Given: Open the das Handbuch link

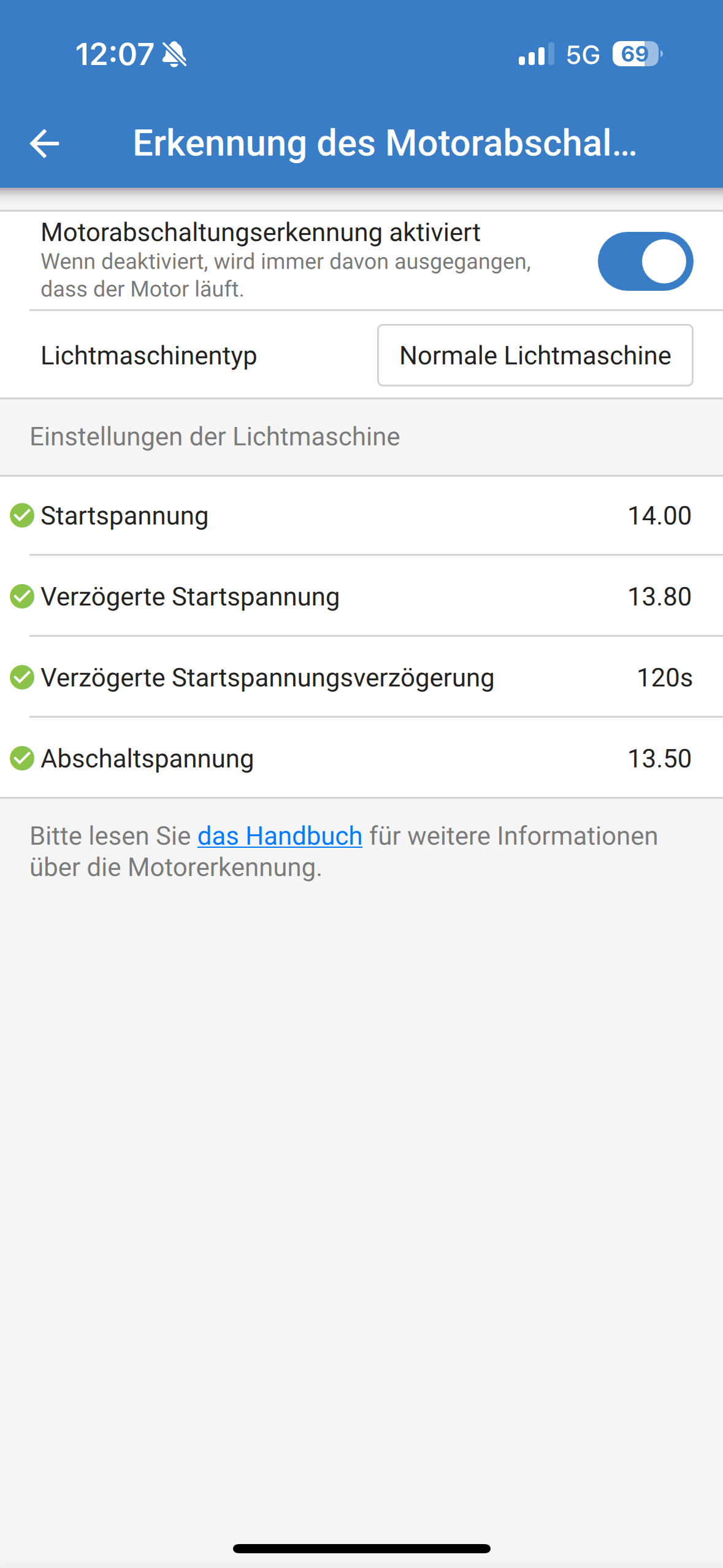Looking at the screenshot, I should coord(280,836).
